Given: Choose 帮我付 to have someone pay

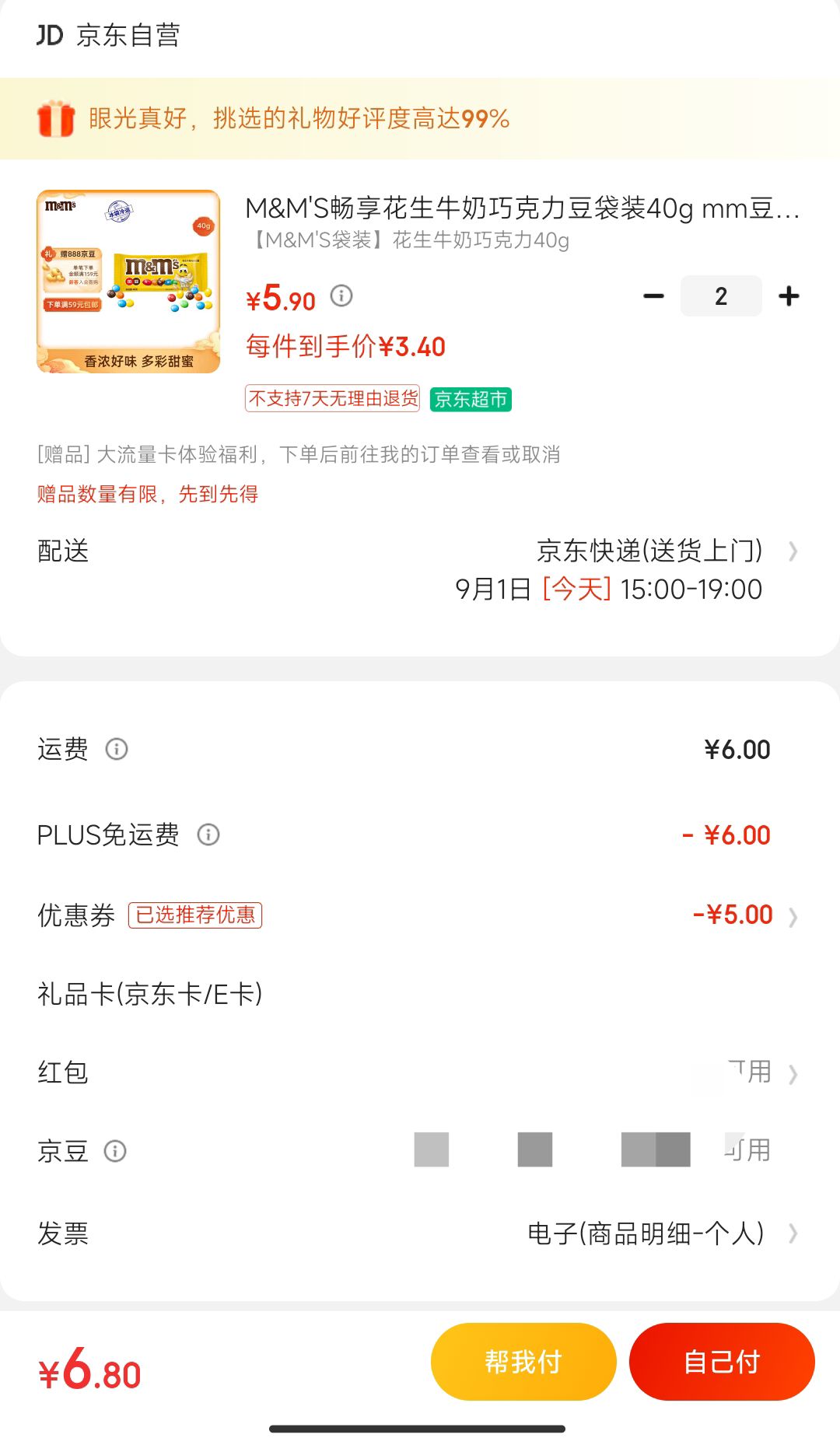Looking at the screenshot, I should point(523,1362).
